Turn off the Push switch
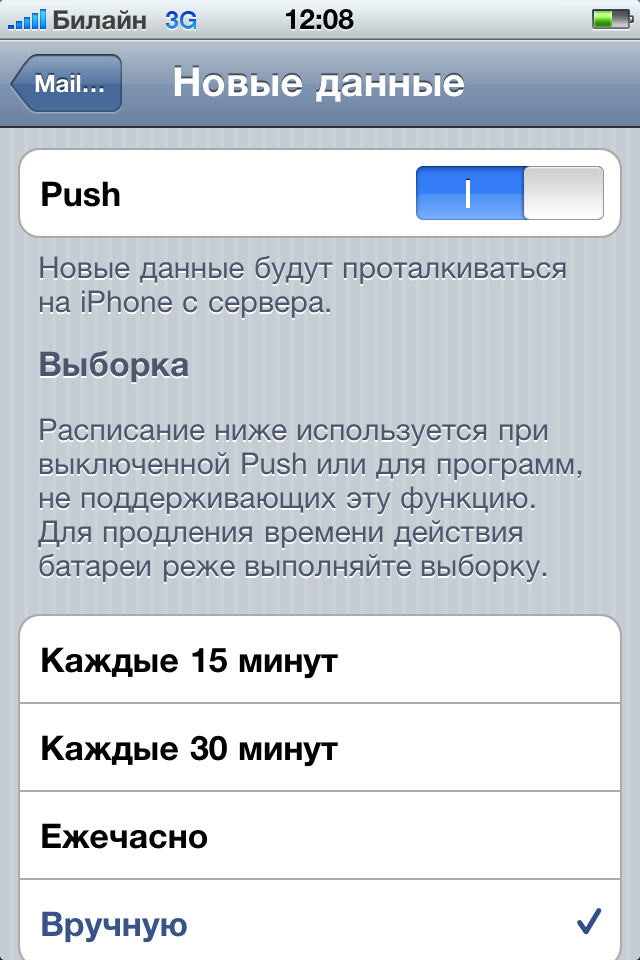The image size is (640, 960). [510, 193]
